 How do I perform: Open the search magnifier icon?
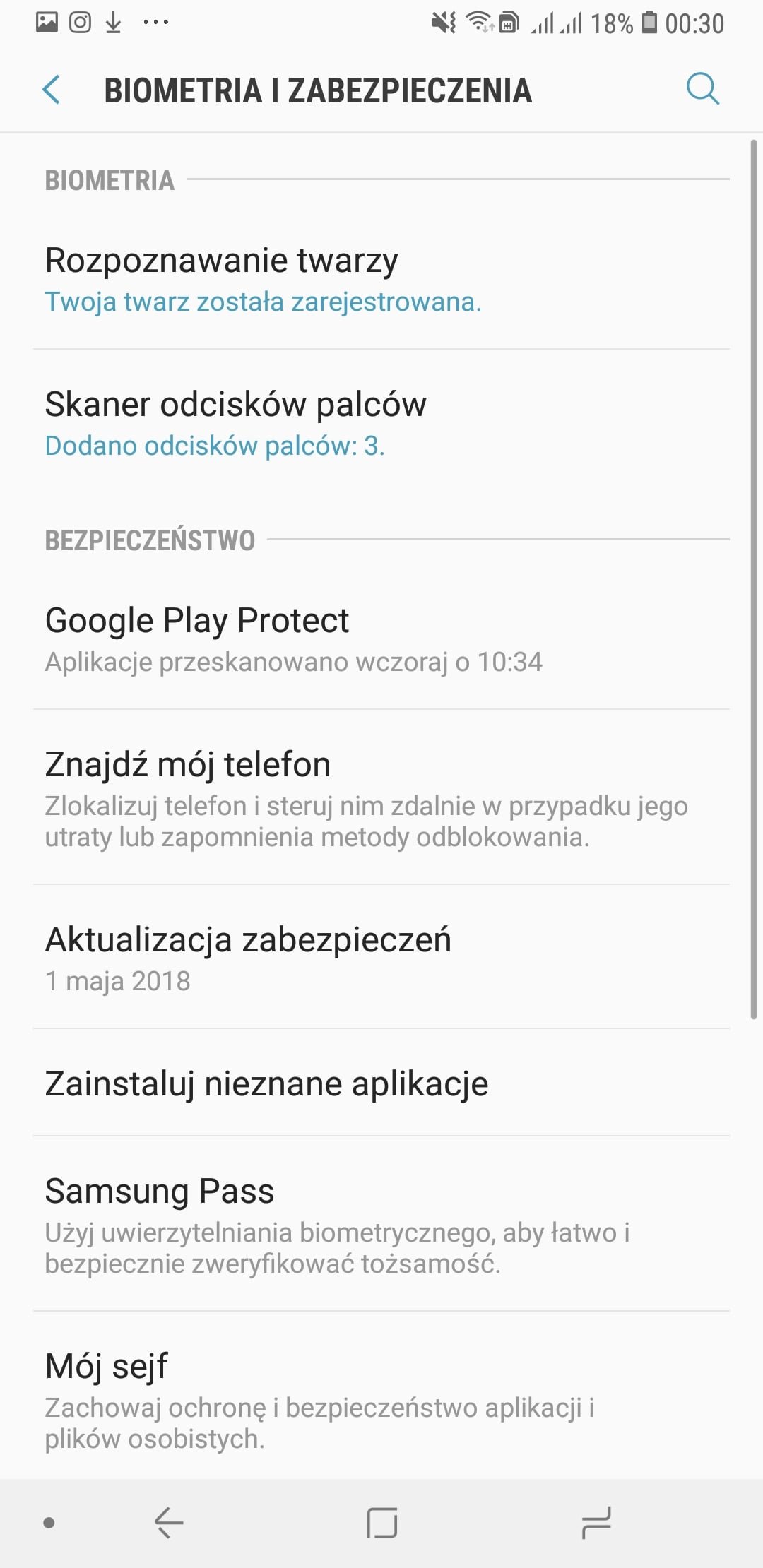click(x=703, y=89)
